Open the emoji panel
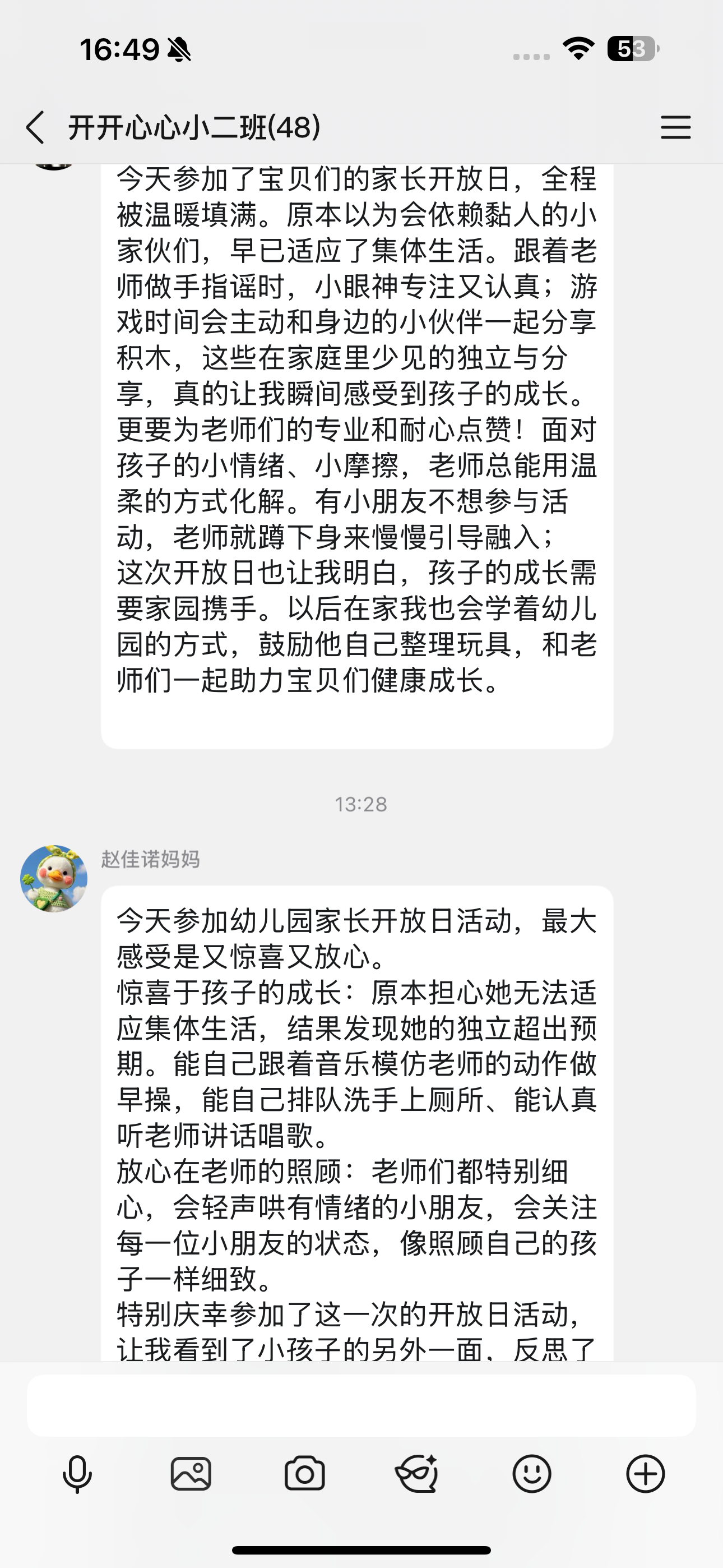 (531, 1474)
